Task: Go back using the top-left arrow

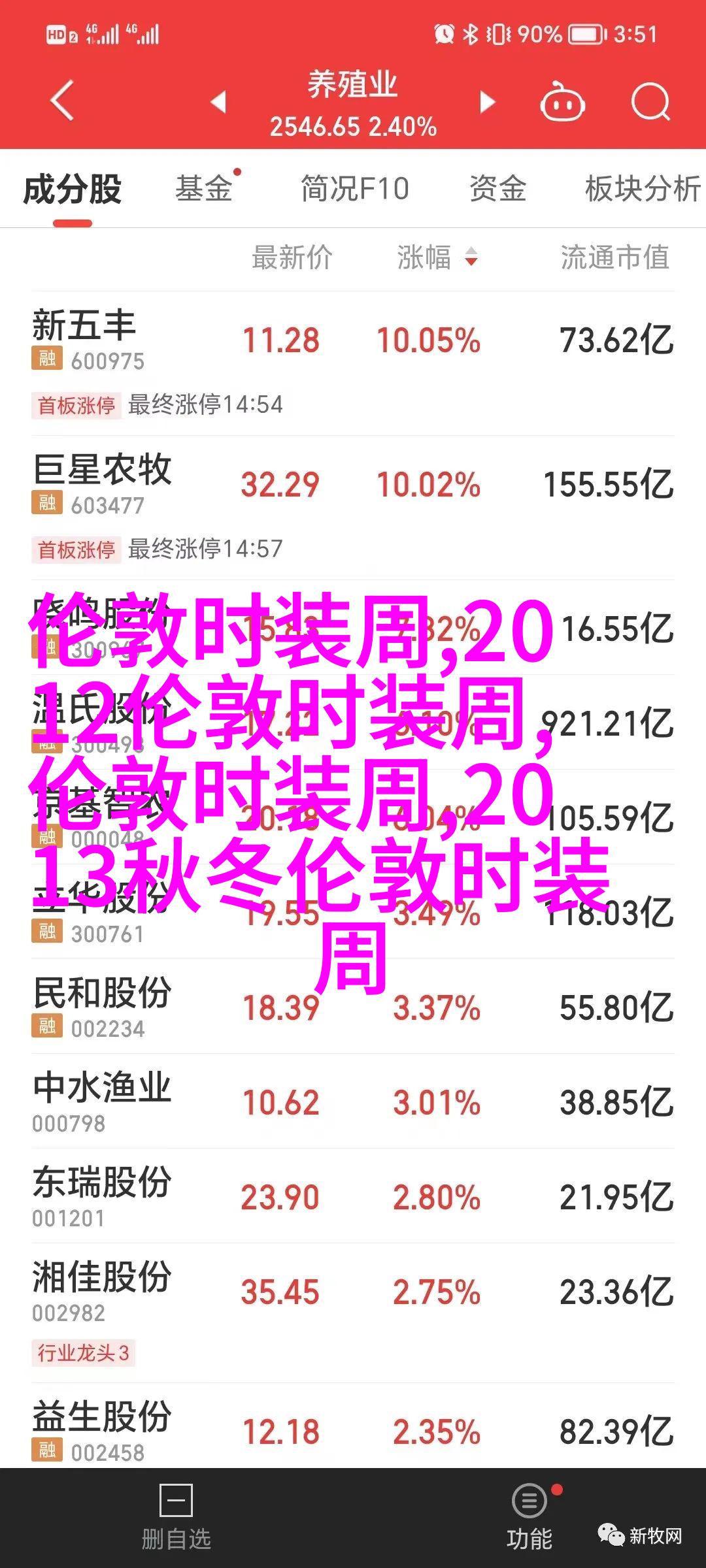Action: coord(63,101)
